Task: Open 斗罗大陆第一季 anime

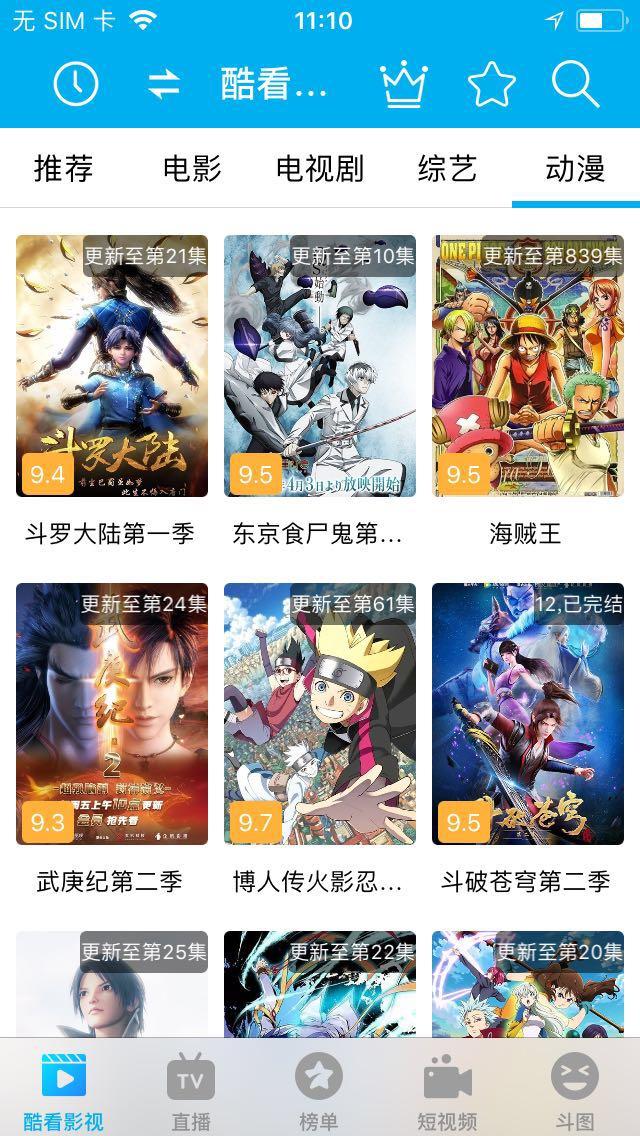Action: [x=112, y=366]
